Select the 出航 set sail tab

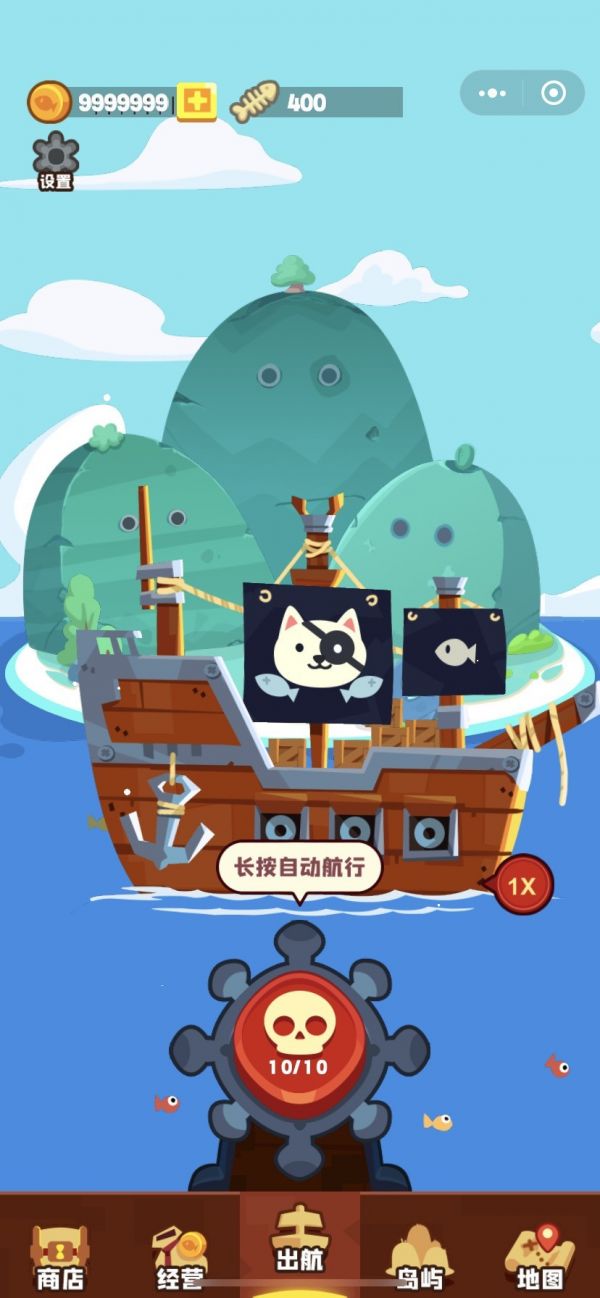pos(299,1246)
